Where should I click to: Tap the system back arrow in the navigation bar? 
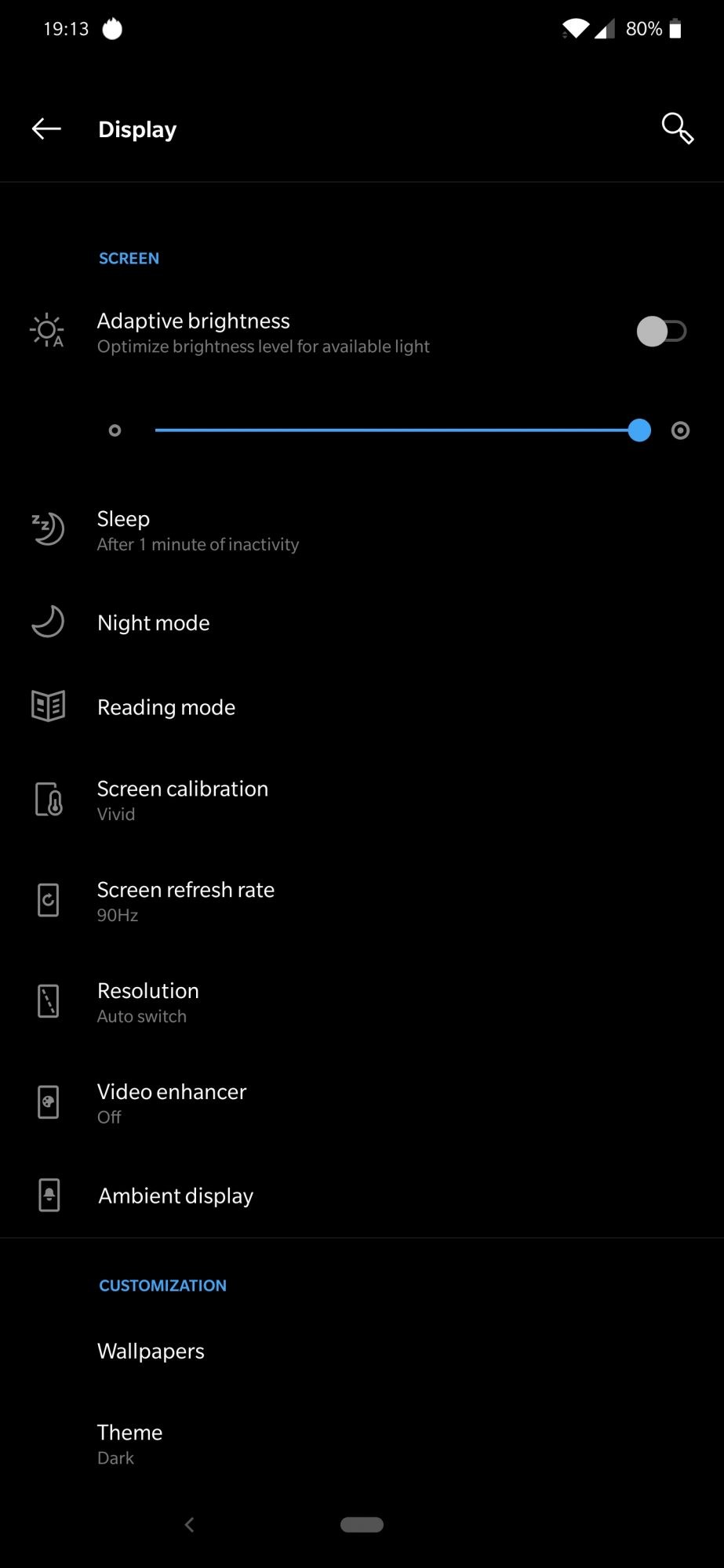(189, 1525)
